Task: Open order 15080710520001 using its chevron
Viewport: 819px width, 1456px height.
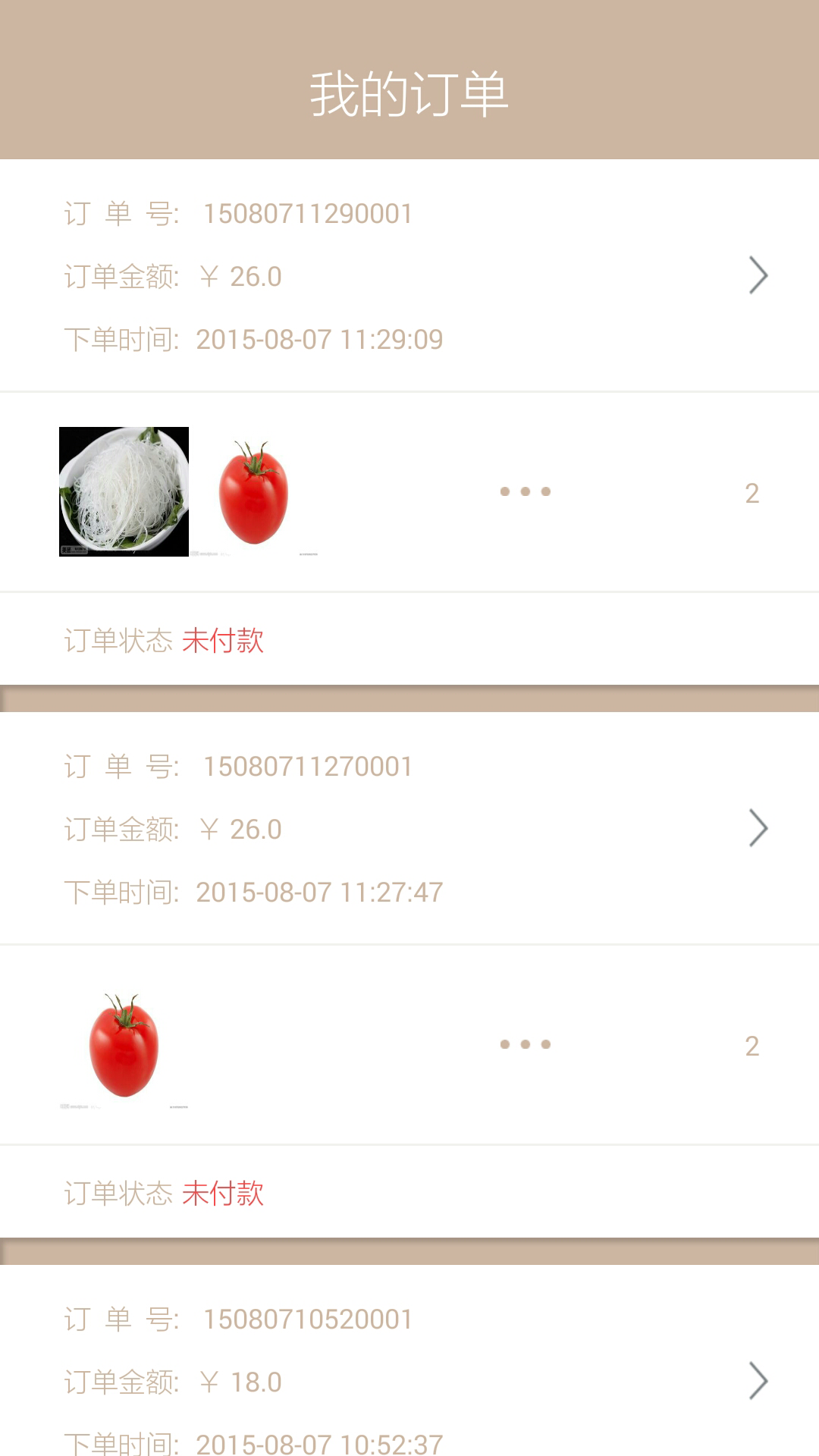Action: tap(758, 1380)
